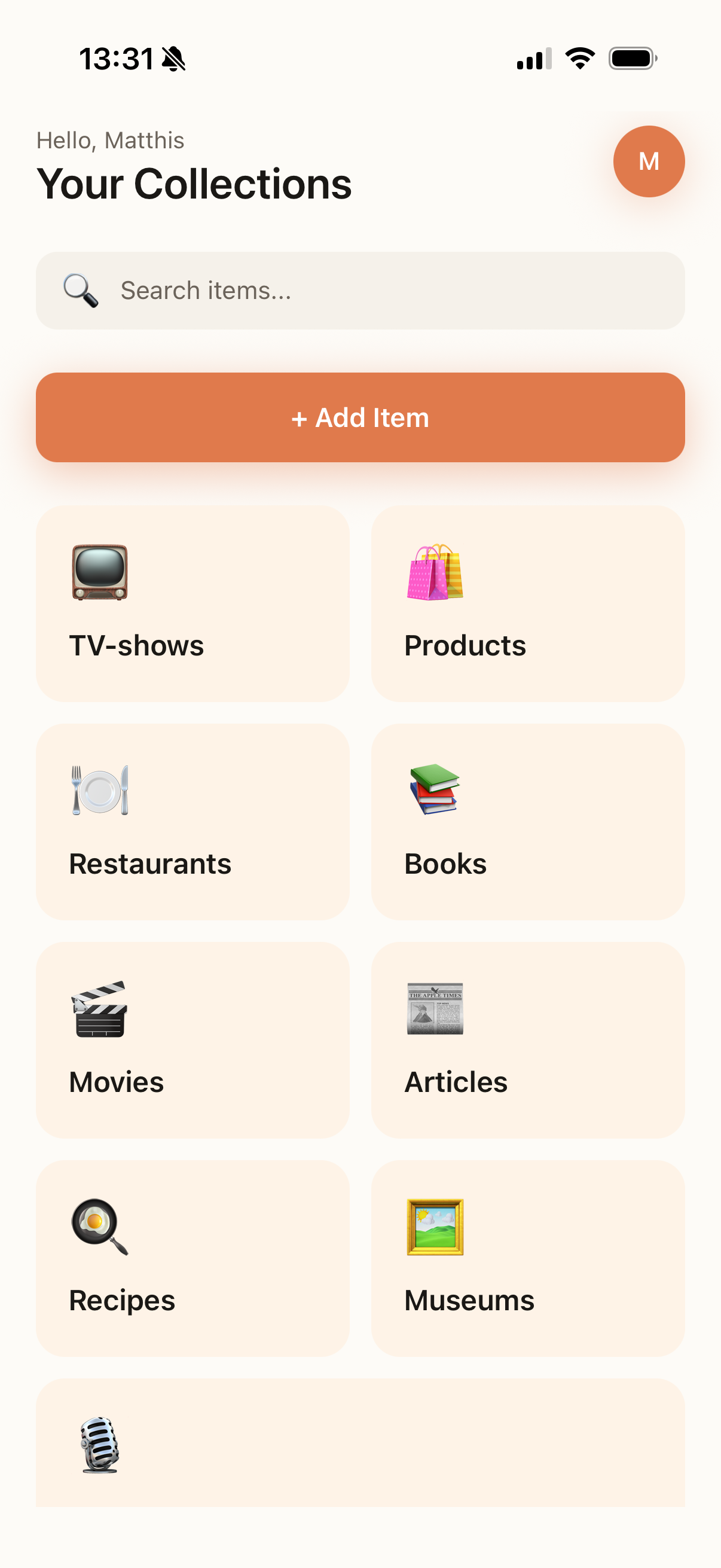The width and height of the screenshot is (721, 1568).
Task: Open the profile avatar marked M
Action: (649, 161)
